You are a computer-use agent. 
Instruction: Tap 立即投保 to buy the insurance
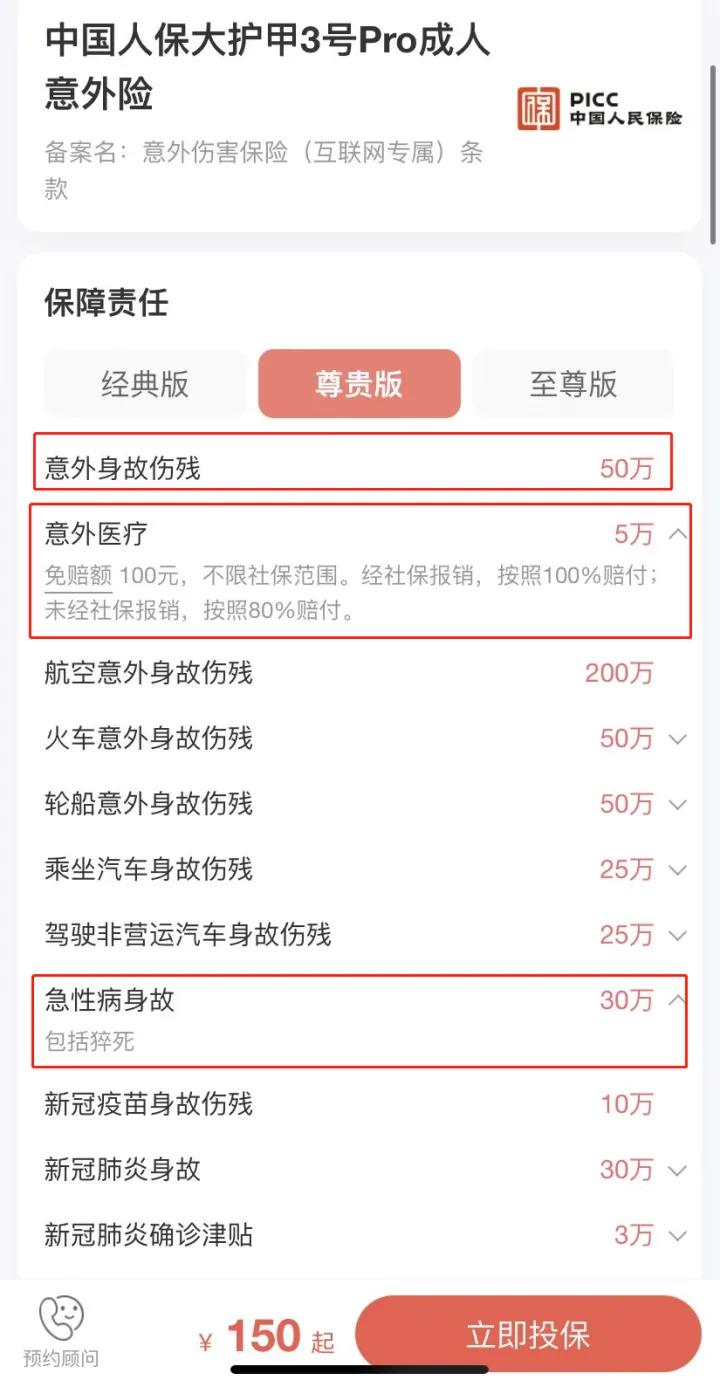click(x=528, y=1334)
